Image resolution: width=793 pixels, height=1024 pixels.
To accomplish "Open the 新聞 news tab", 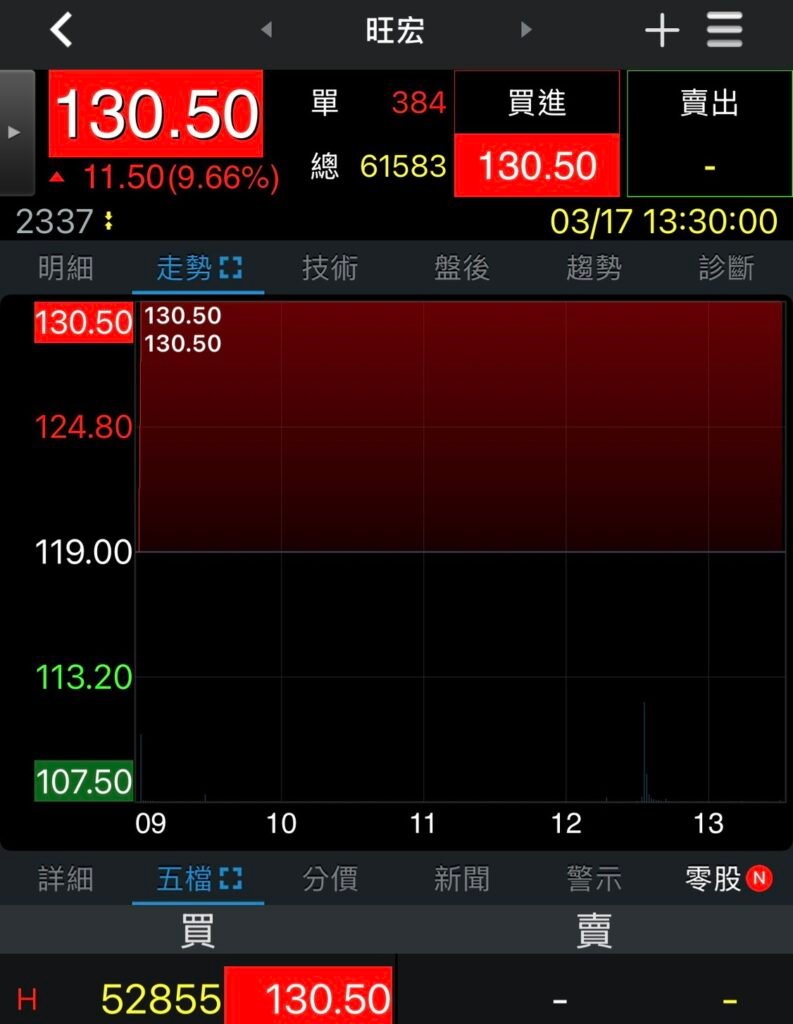I will tap(462, 879).
